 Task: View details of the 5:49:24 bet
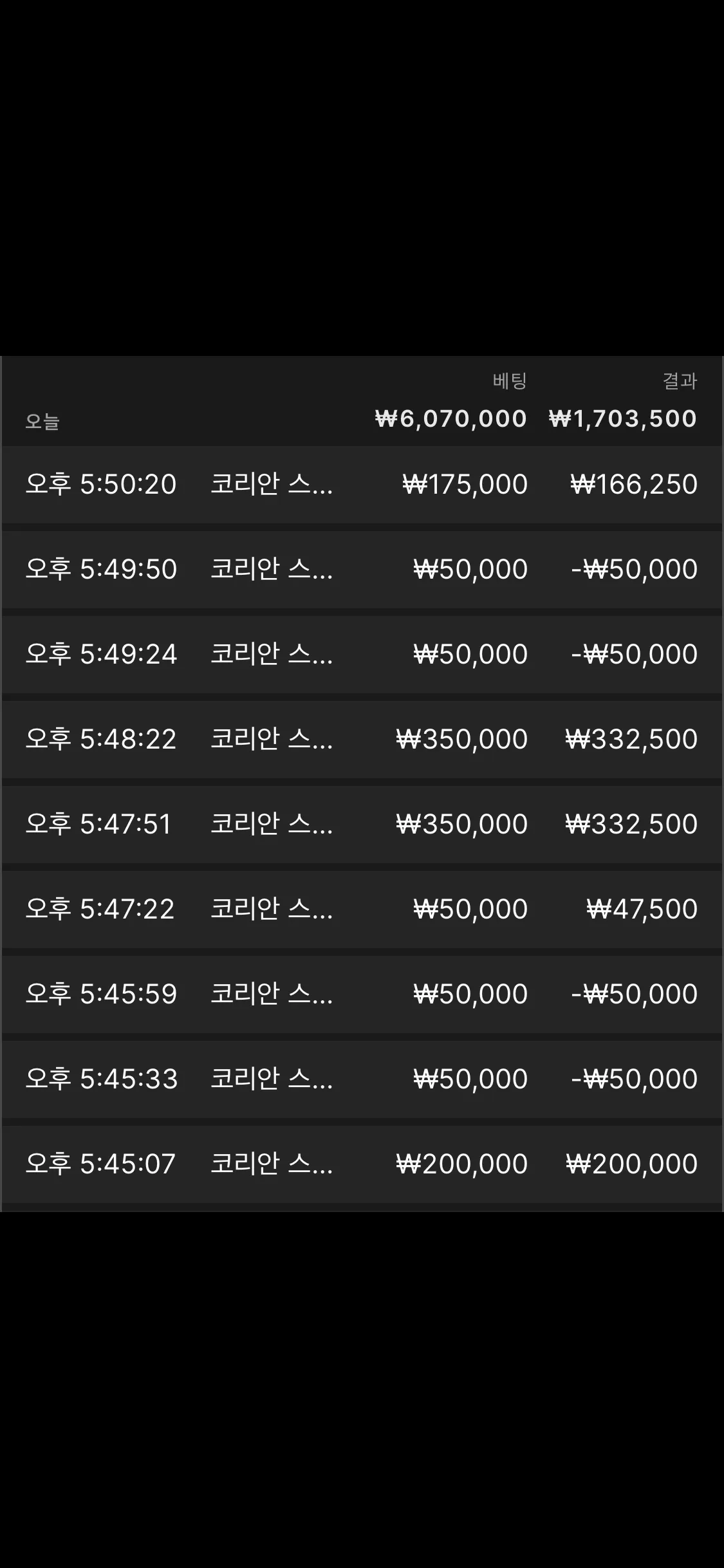coord(362,655)
